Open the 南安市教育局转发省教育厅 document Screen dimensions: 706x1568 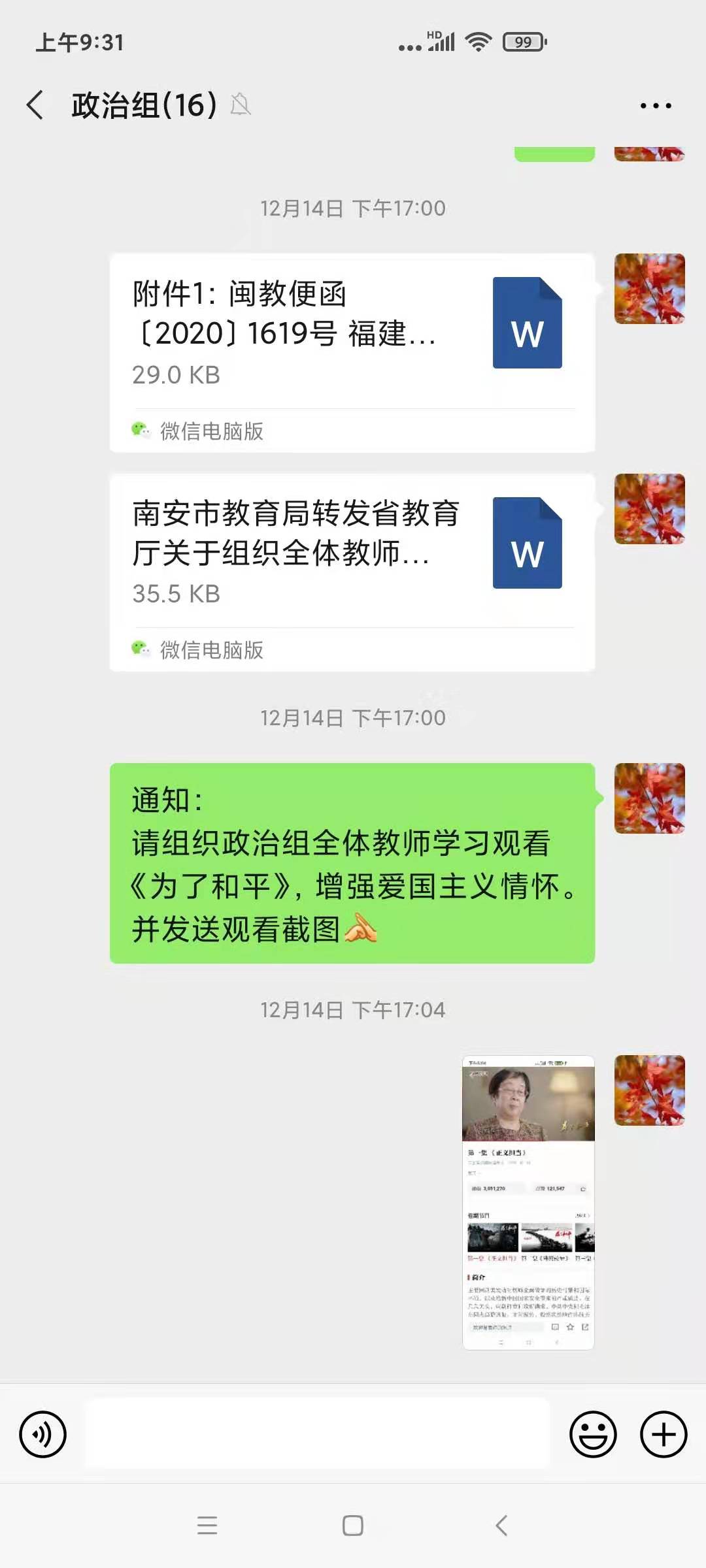point(352,552)
